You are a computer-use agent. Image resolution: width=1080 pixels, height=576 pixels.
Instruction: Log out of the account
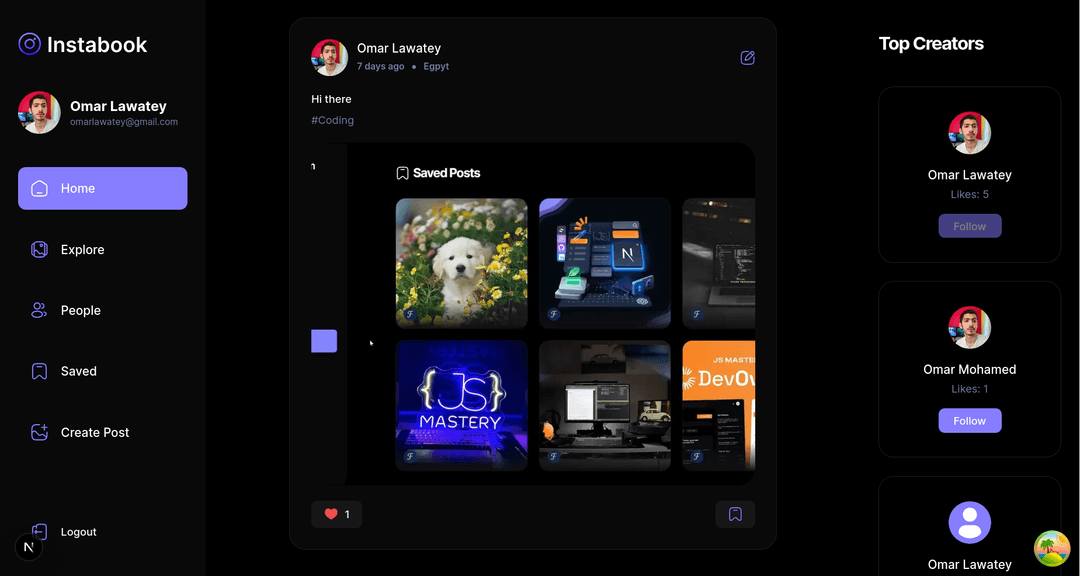tap(77, 532)
